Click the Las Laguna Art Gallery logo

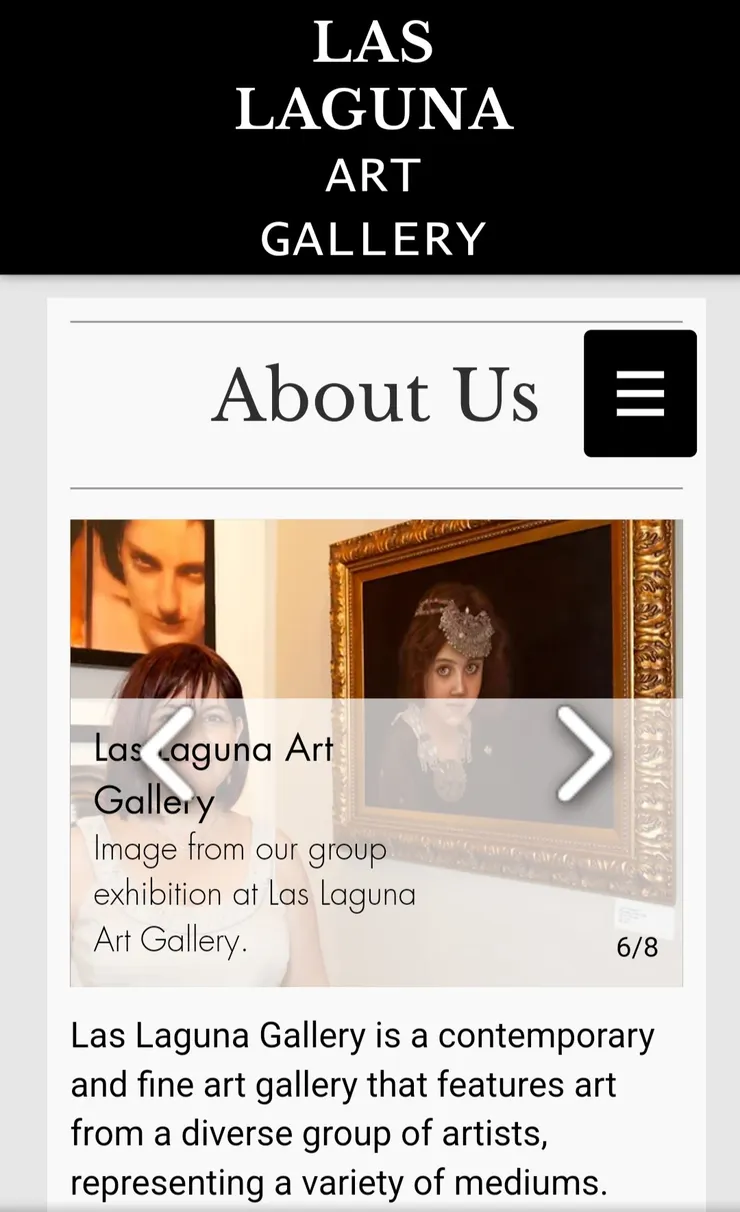[373, 135]
